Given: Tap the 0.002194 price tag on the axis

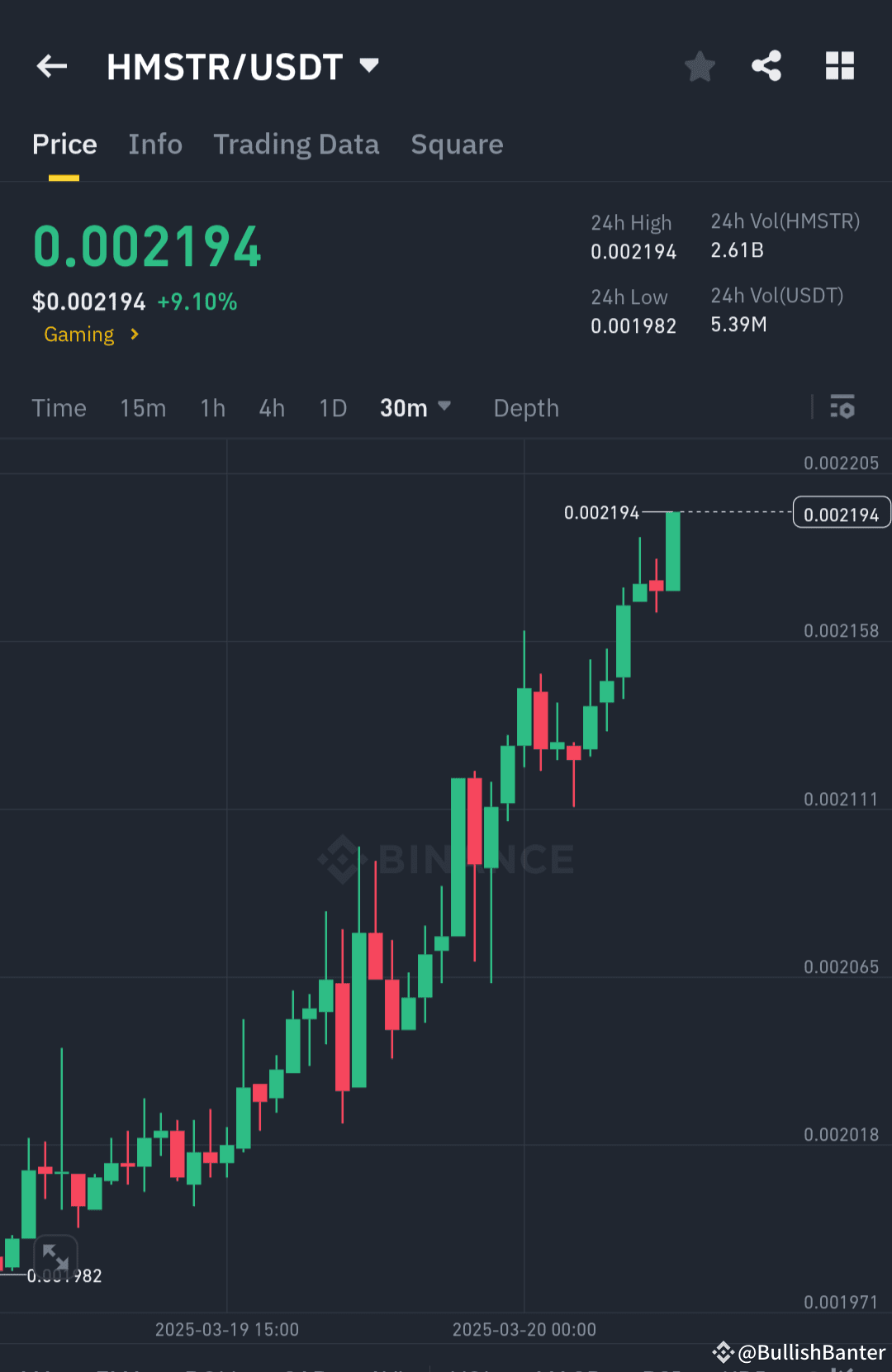Looking at the screenshot, I should pyautogui.click(x=841, y=512).
